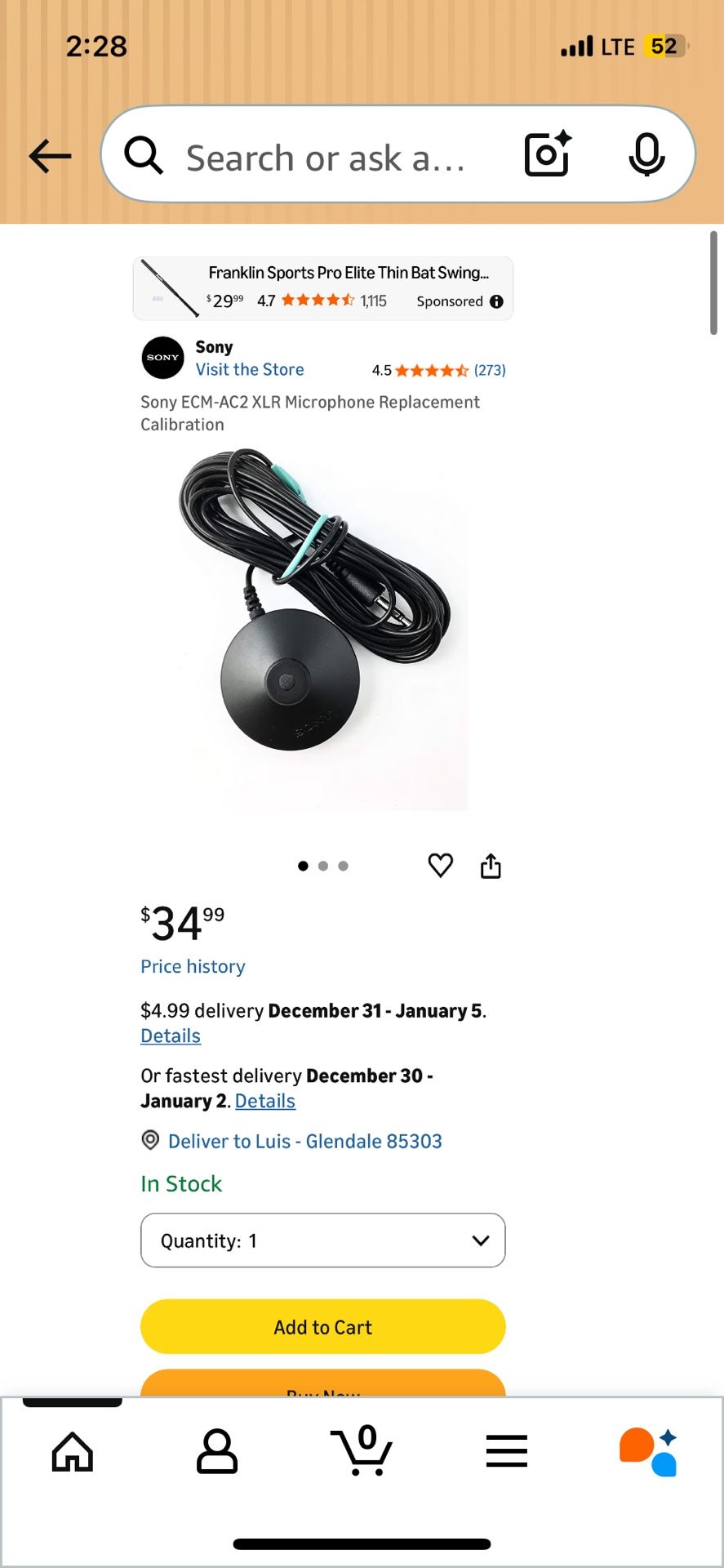The width and height of the screenshot is (724, 1568).
Task: View the Price history link
Action: pos(193,967)
